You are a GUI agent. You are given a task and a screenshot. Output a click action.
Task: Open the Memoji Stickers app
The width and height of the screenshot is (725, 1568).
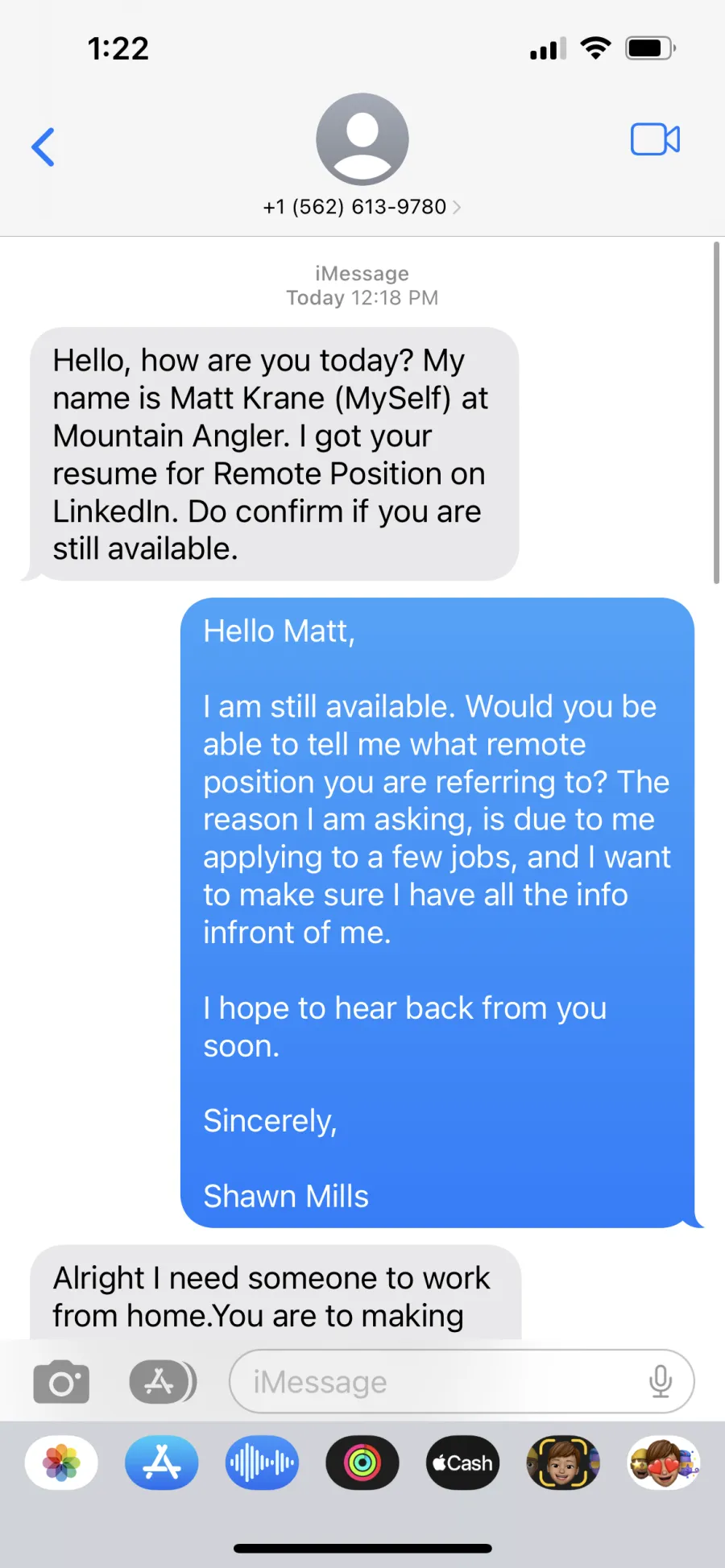coord(663,1463)
